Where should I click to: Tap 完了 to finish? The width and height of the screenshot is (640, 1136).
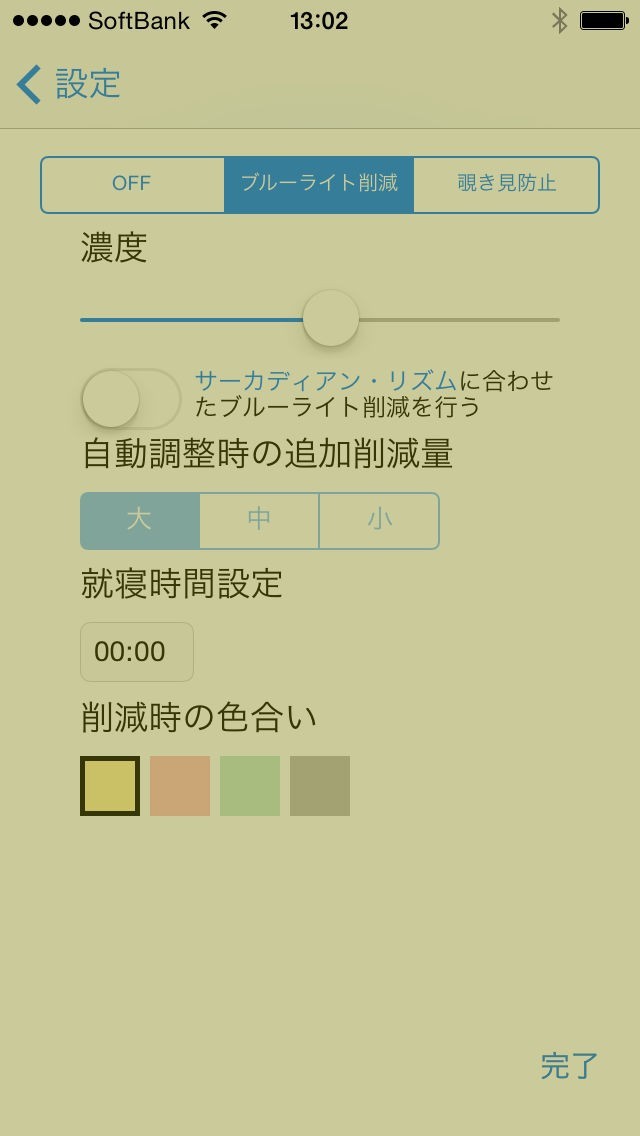click(x=569, y=1066)
